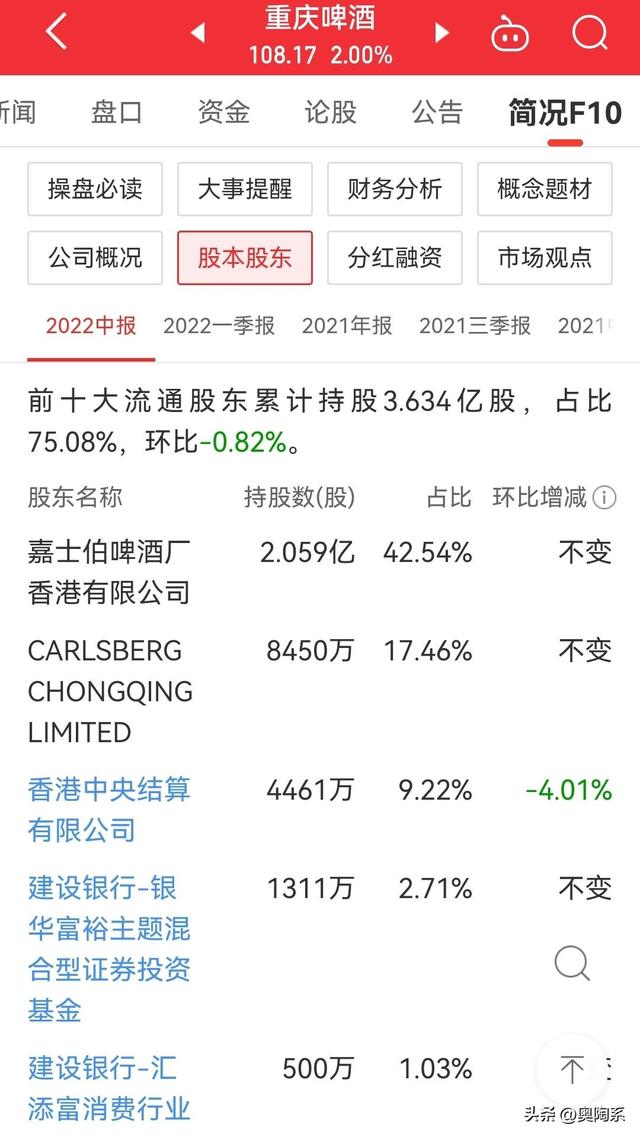Open the 大事提醒 section
640x1137 pixels.
pyautogui.click(x=245, y=189)
